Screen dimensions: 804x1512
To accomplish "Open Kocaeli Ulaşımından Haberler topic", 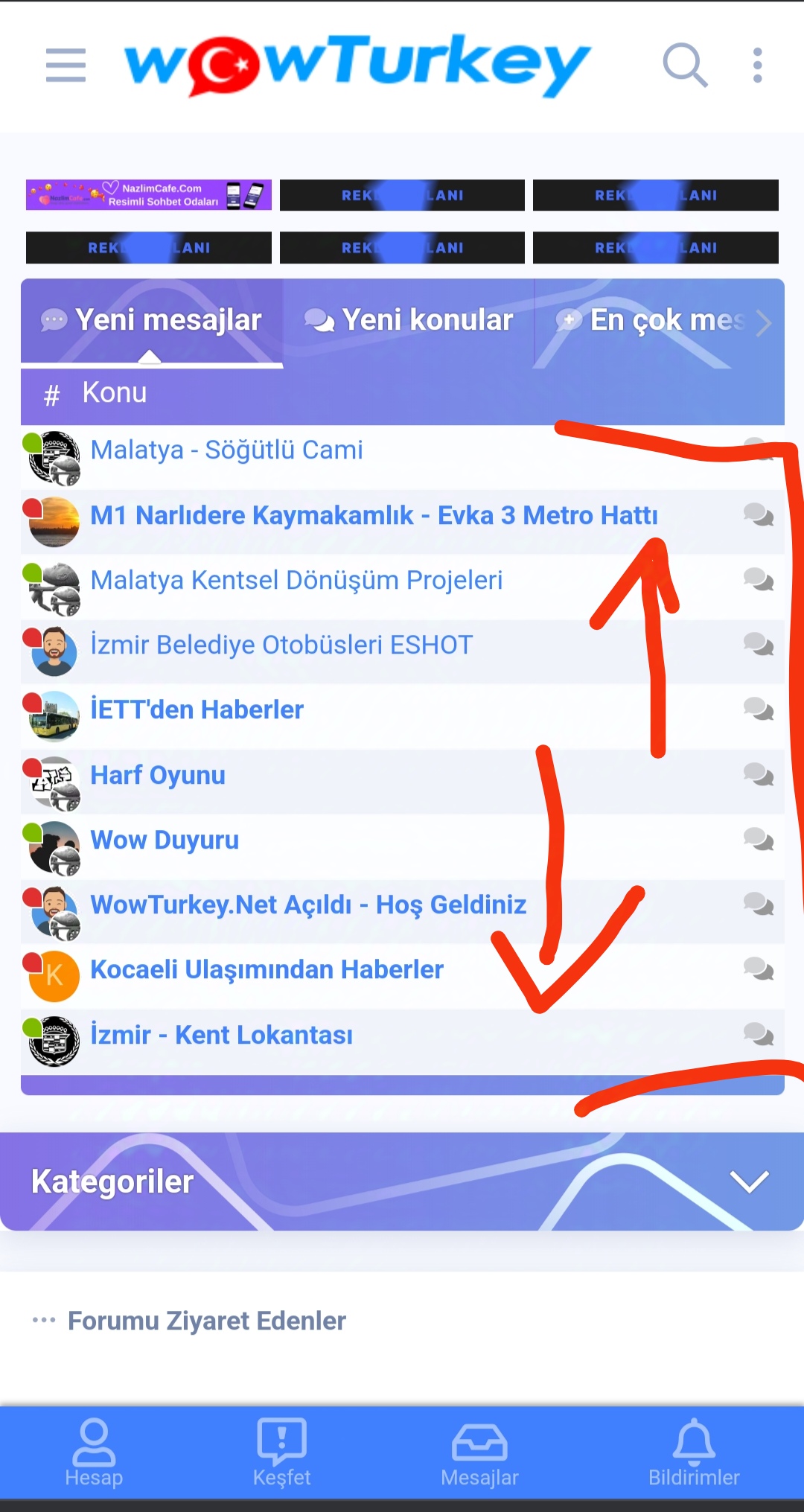I will [x=267, y=969].
